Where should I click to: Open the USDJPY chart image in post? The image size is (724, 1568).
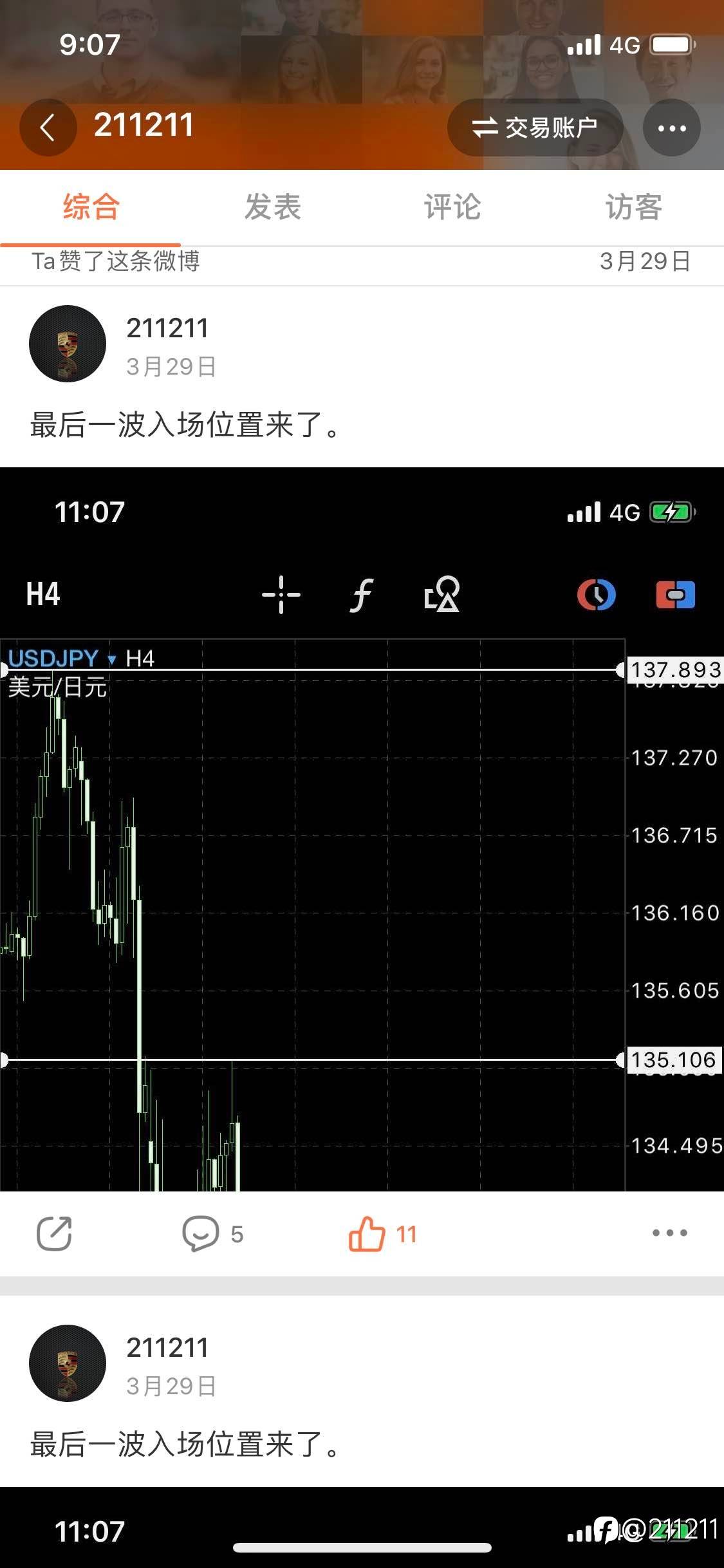[362, 829]
